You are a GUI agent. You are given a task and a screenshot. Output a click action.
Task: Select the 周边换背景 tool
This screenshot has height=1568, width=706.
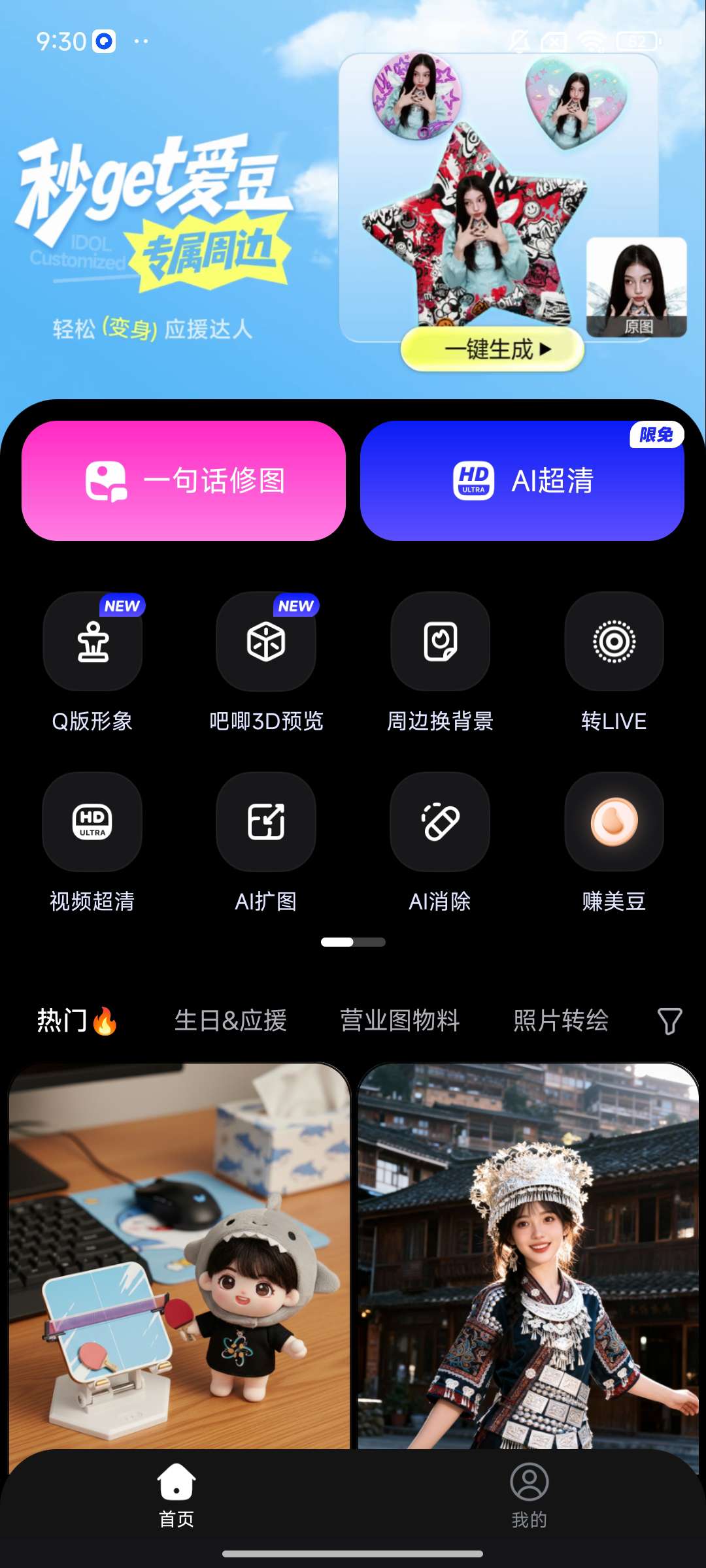(440, 642)
